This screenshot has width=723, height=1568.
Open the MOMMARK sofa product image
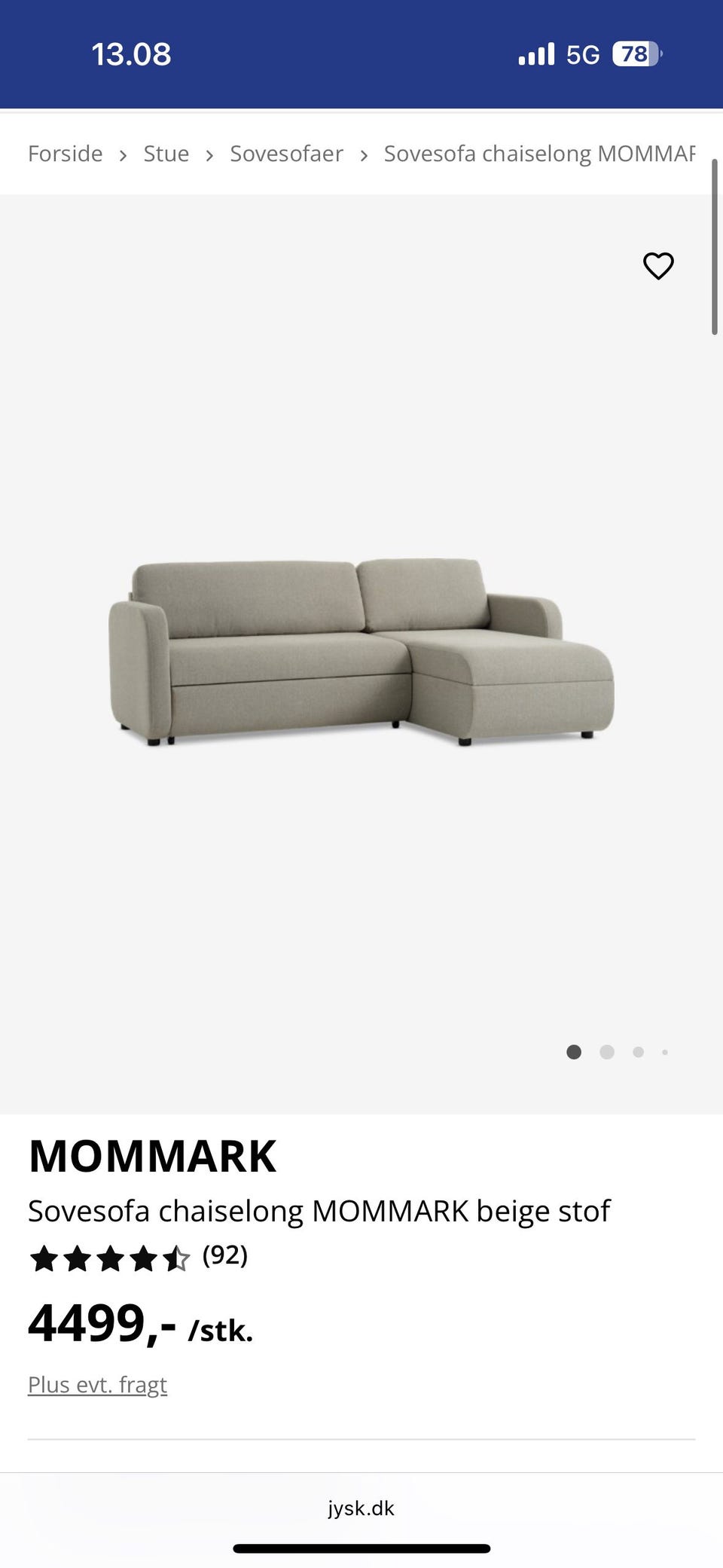[x=361, y=652]
